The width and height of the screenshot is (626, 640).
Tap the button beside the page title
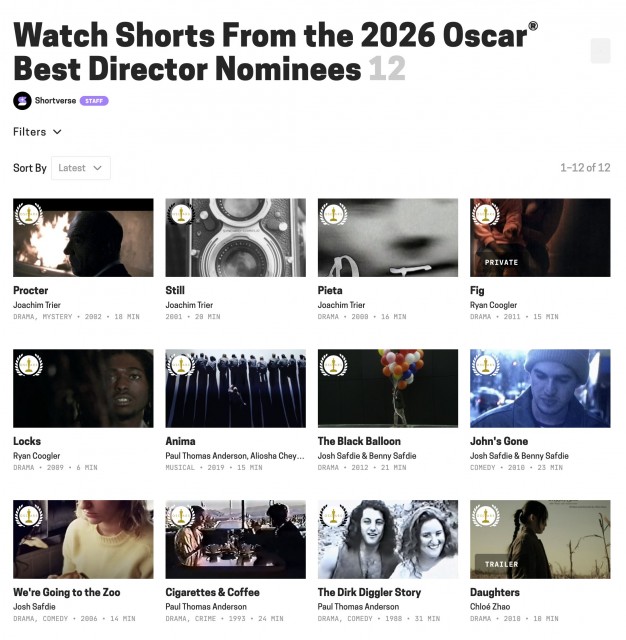[600, 51]
